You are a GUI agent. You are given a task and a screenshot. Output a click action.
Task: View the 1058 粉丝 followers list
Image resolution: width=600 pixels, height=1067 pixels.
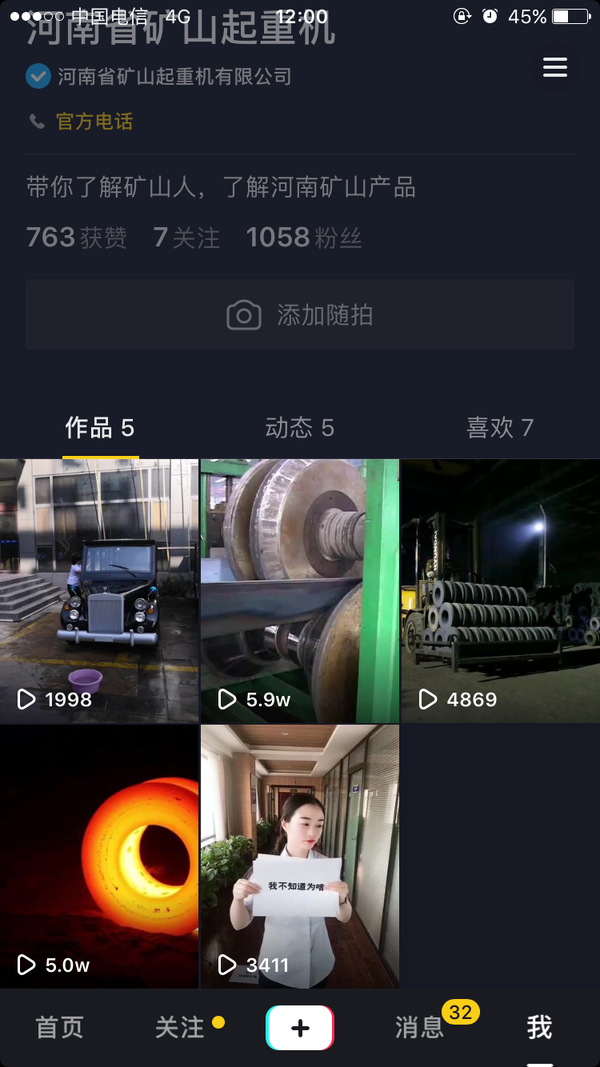(x=304, y=237)
